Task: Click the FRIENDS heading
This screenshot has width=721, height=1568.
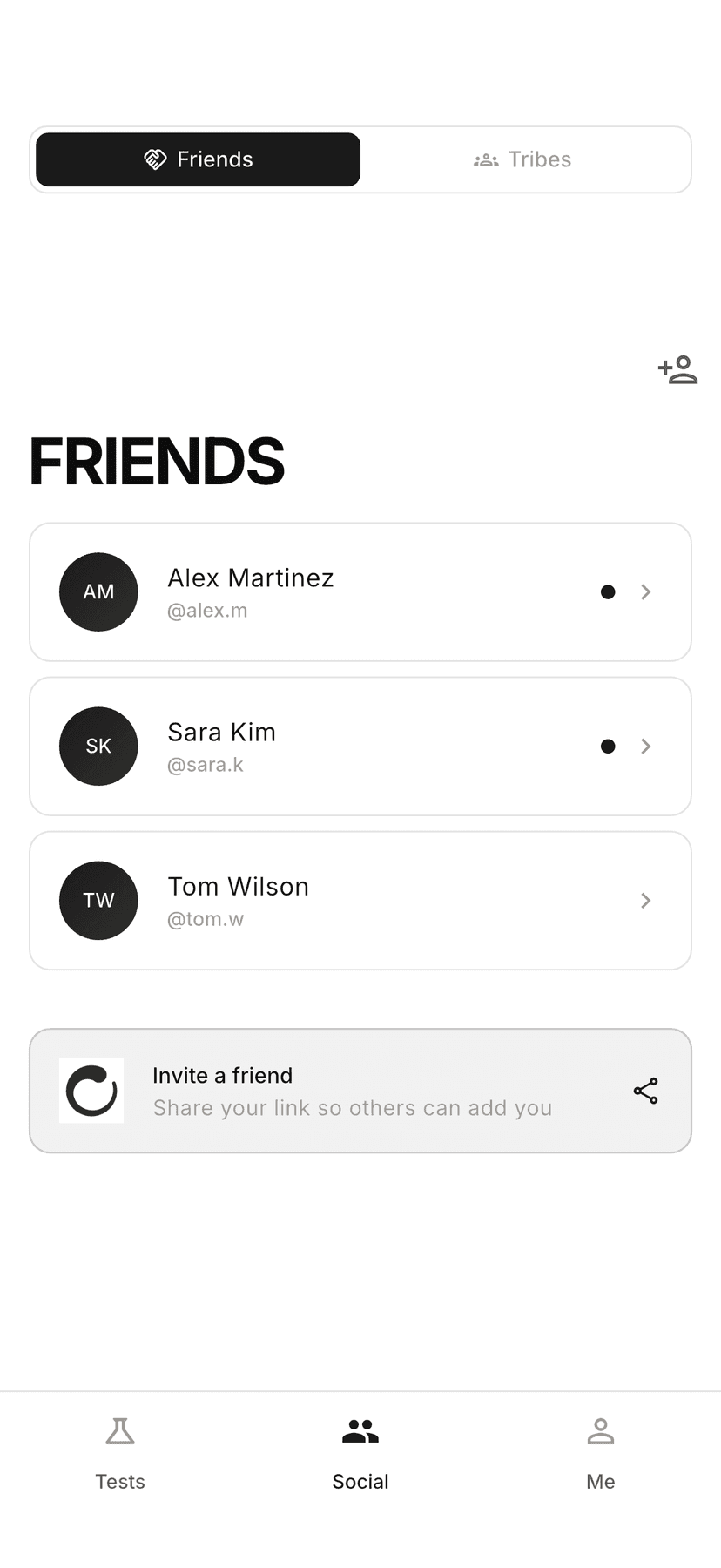Action: pyautogui.click(x=157, y=460)
